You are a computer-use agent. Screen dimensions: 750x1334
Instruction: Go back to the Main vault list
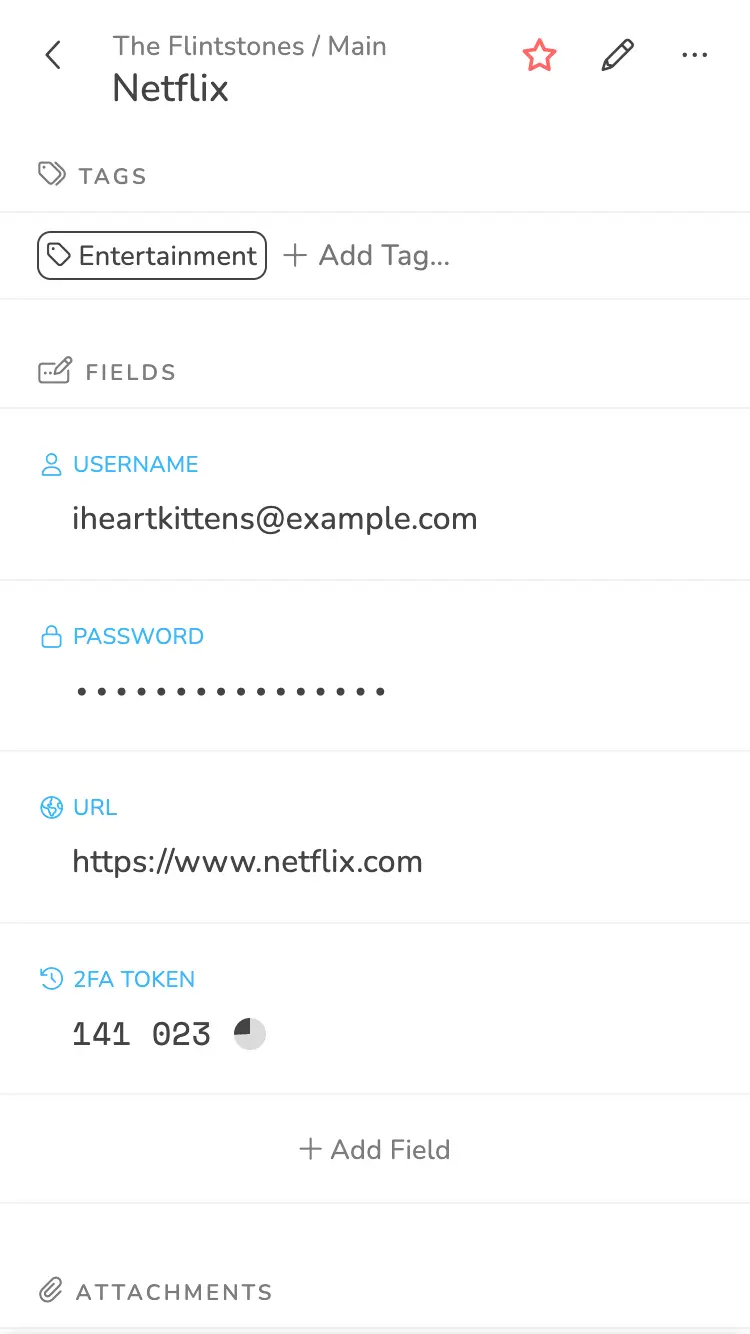(x=54, y=56)
